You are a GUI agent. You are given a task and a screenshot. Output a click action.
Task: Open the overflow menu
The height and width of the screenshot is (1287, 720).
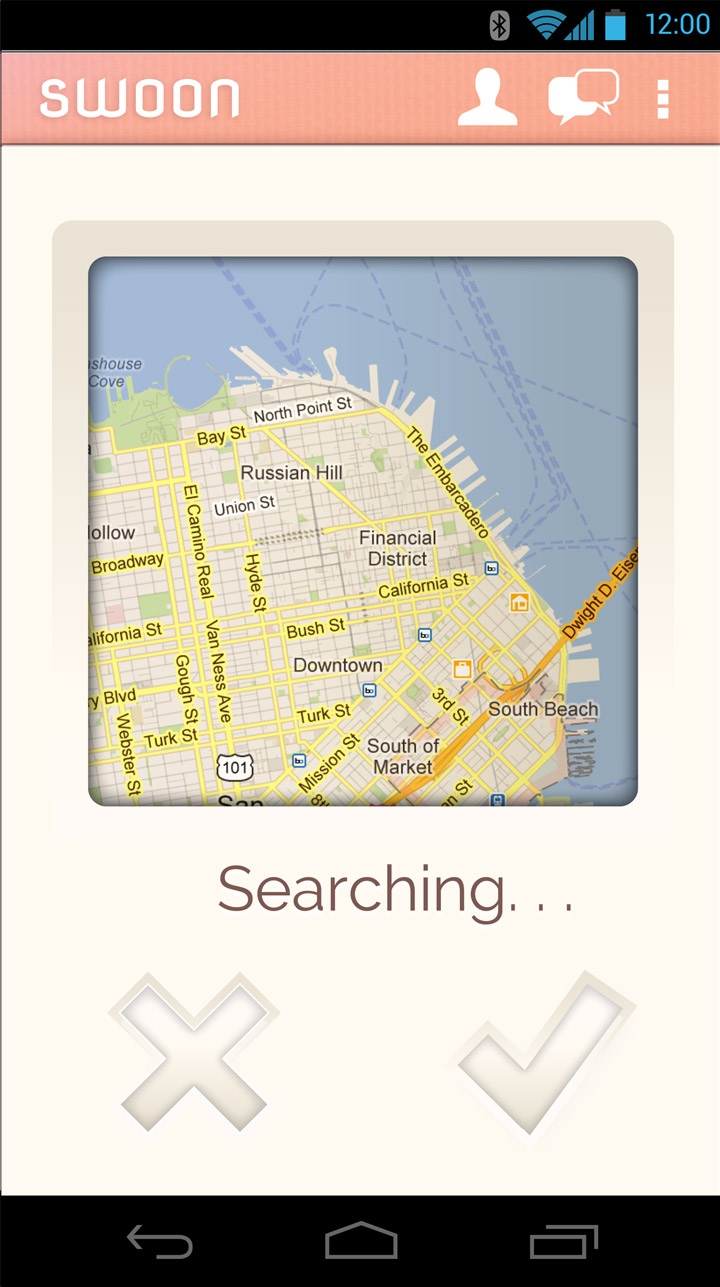pyautogui.click(x=662, y=99)
